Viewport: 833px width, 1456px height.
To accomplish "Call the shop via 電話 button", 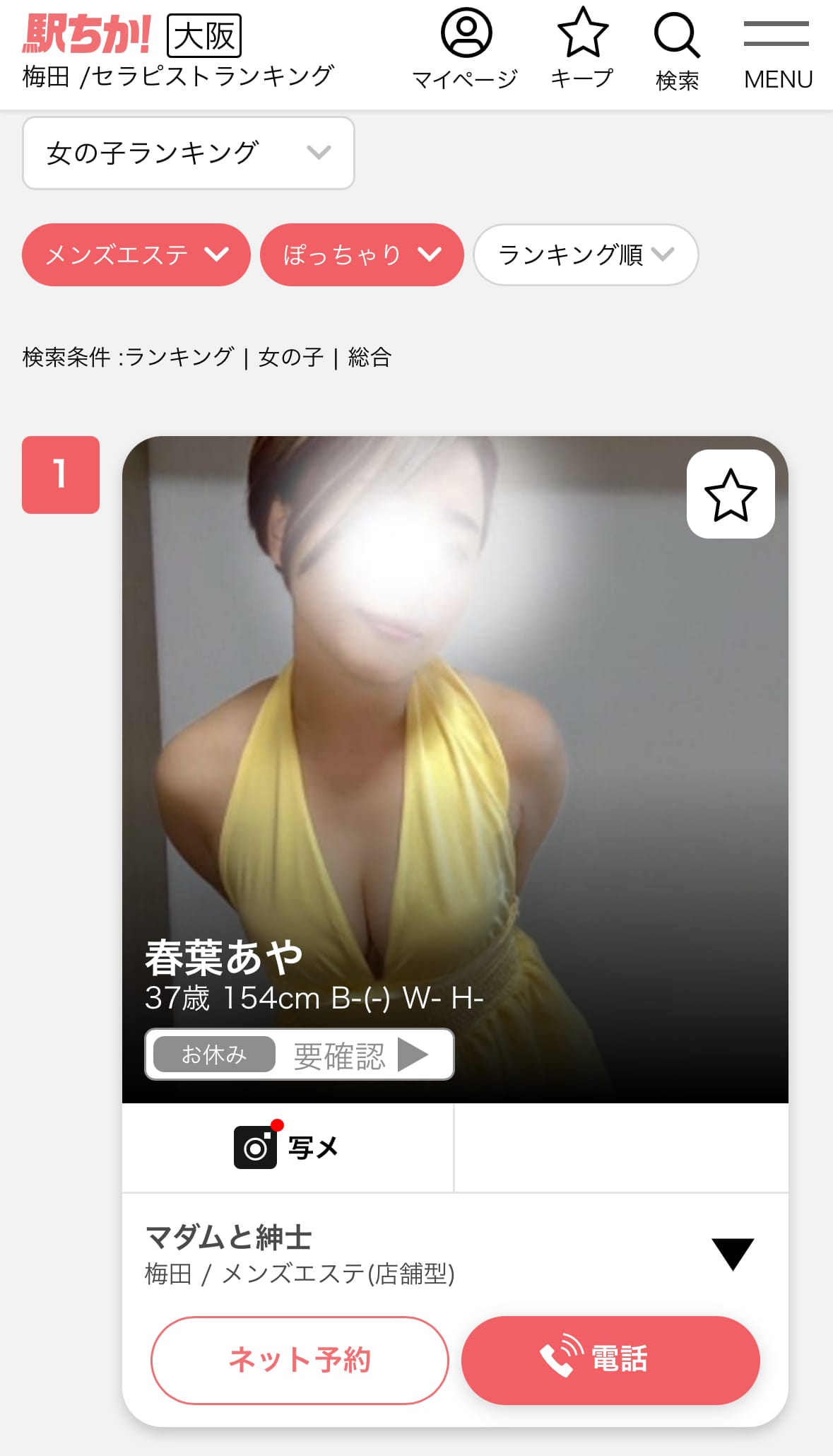I will coord(610,1360).
